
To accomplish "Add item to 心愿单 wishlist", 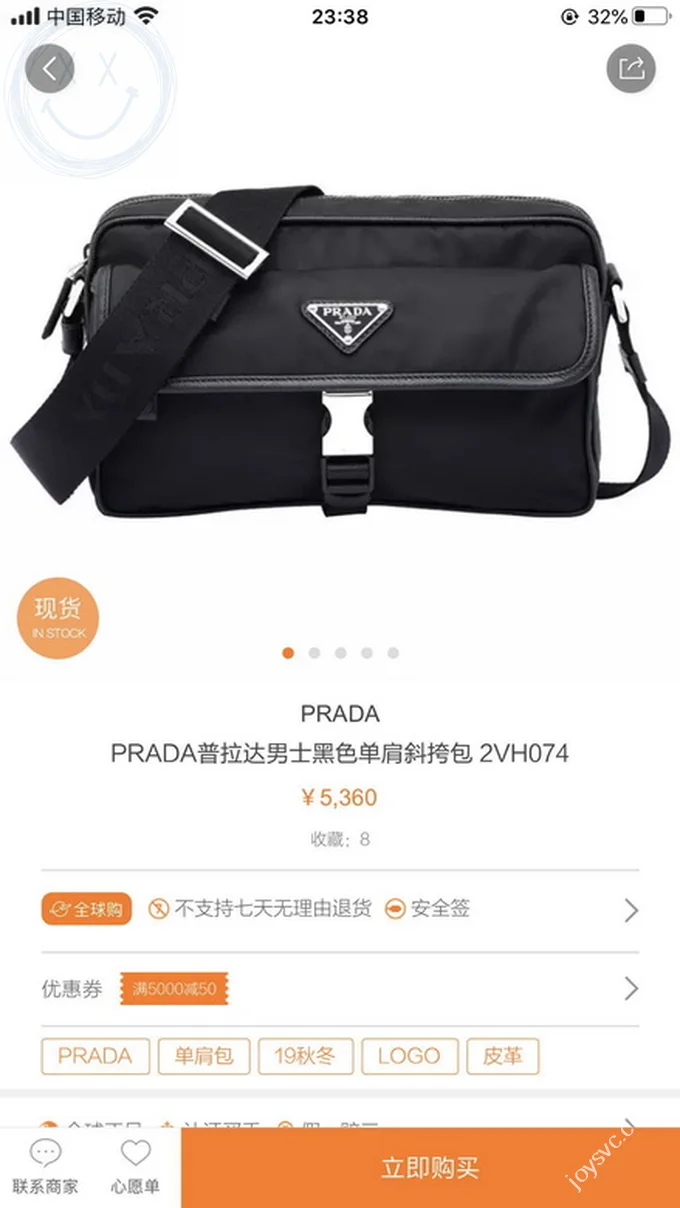I will tap(135, 1167).
